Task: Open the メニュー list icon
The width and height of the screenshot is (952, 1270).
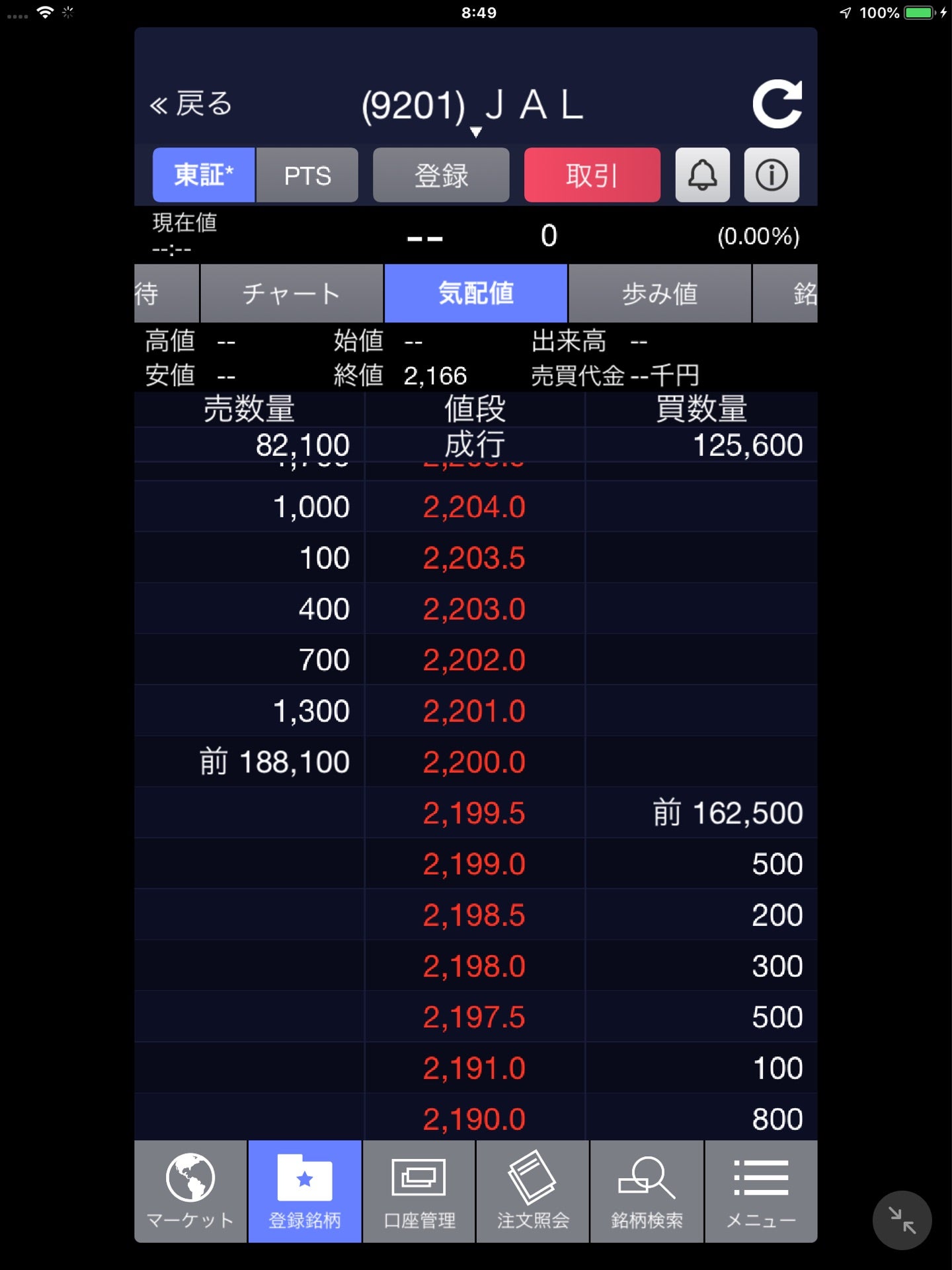Action: pyautogui.click(x=762, y=1191)
